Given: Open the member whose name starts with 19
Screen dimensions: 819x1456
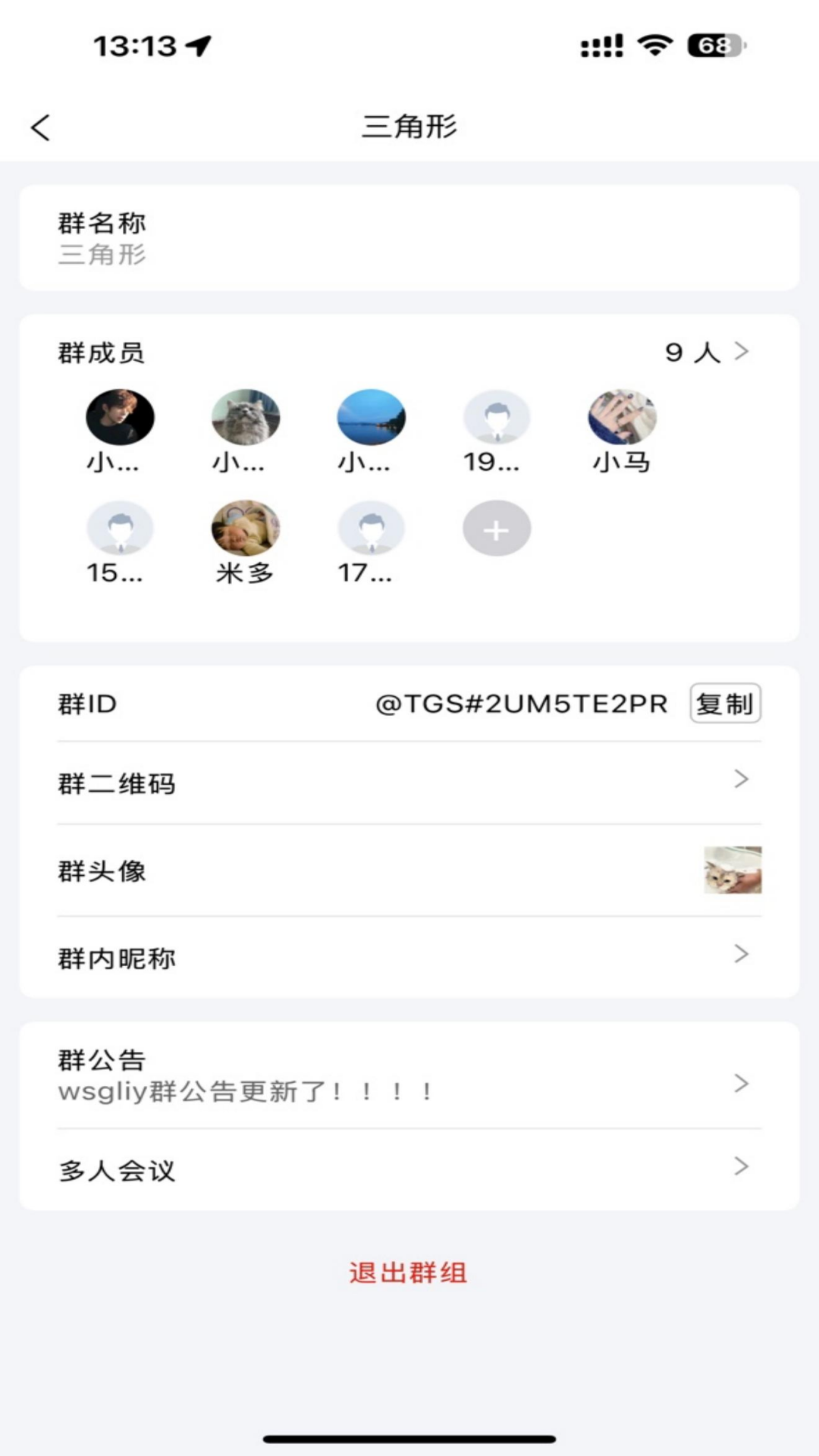Looking at the screenshot, I should 497,418.
